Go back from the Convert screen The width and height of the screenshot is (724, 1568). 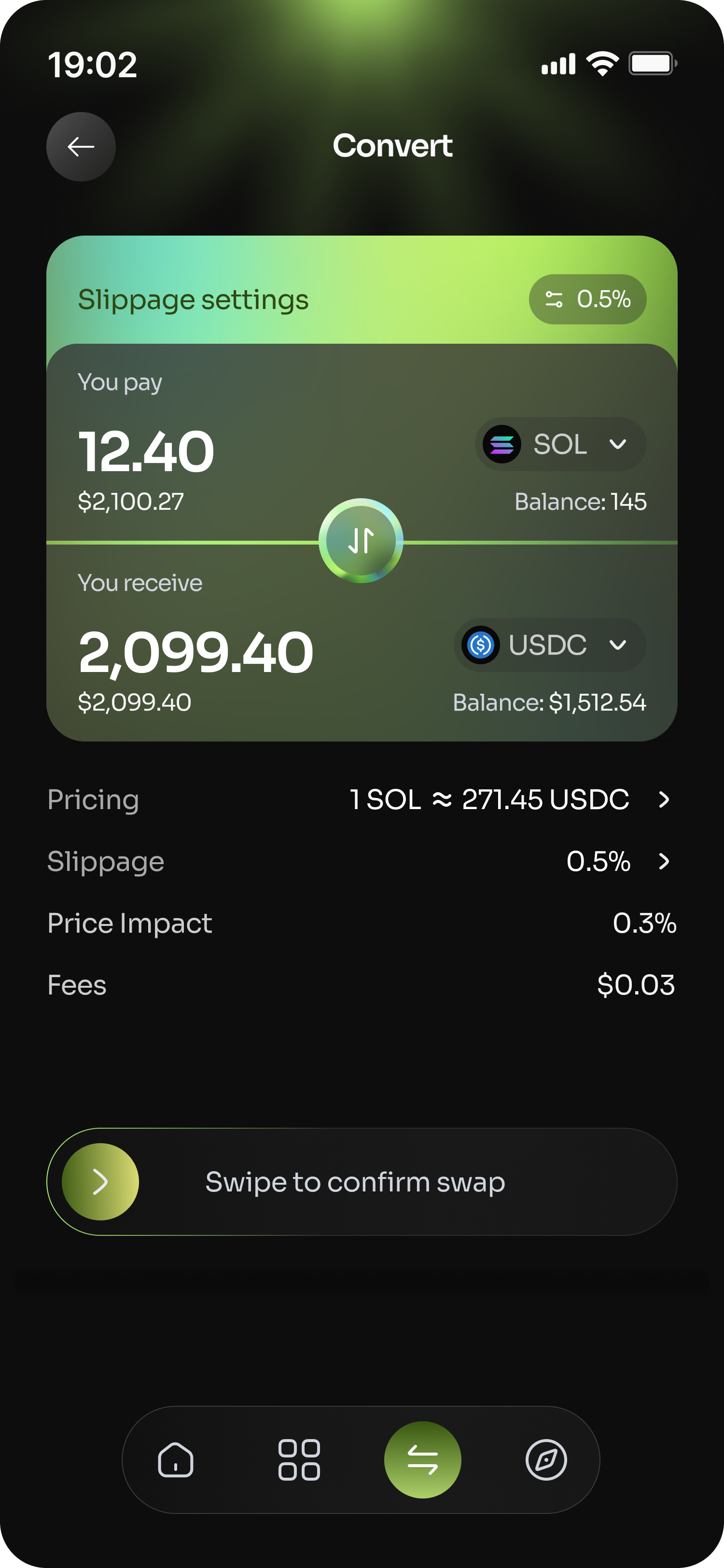coord(81,147)
